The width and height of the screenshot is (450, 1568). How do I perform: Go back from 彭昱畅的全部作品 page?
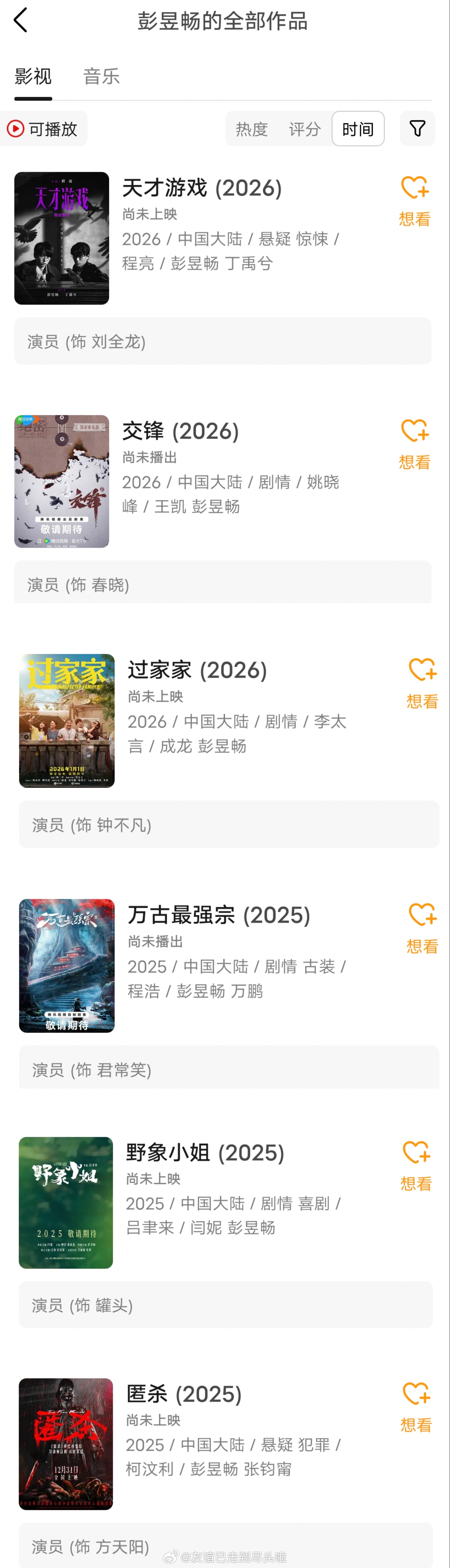[21, 20]
